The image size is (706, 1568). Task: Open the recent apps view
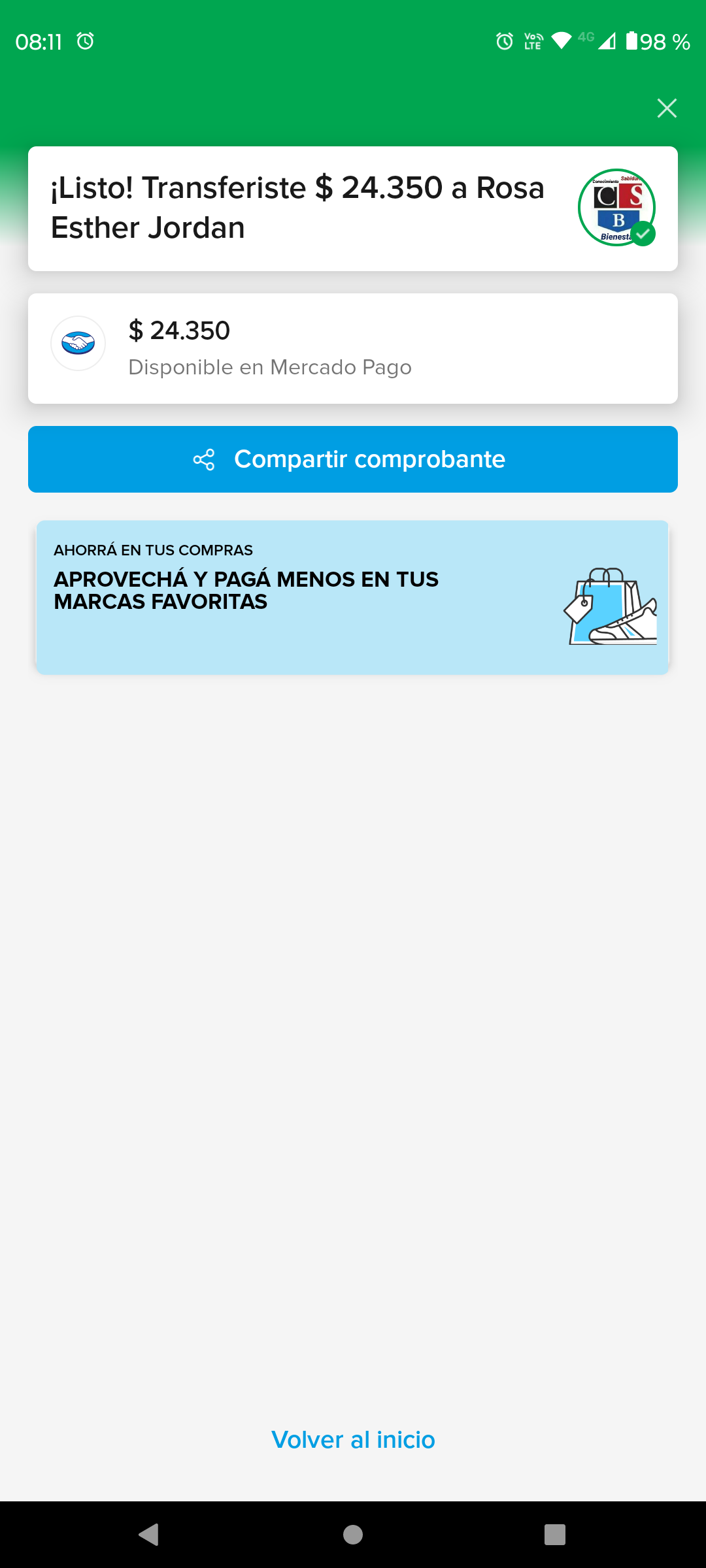coord(555,1534)
